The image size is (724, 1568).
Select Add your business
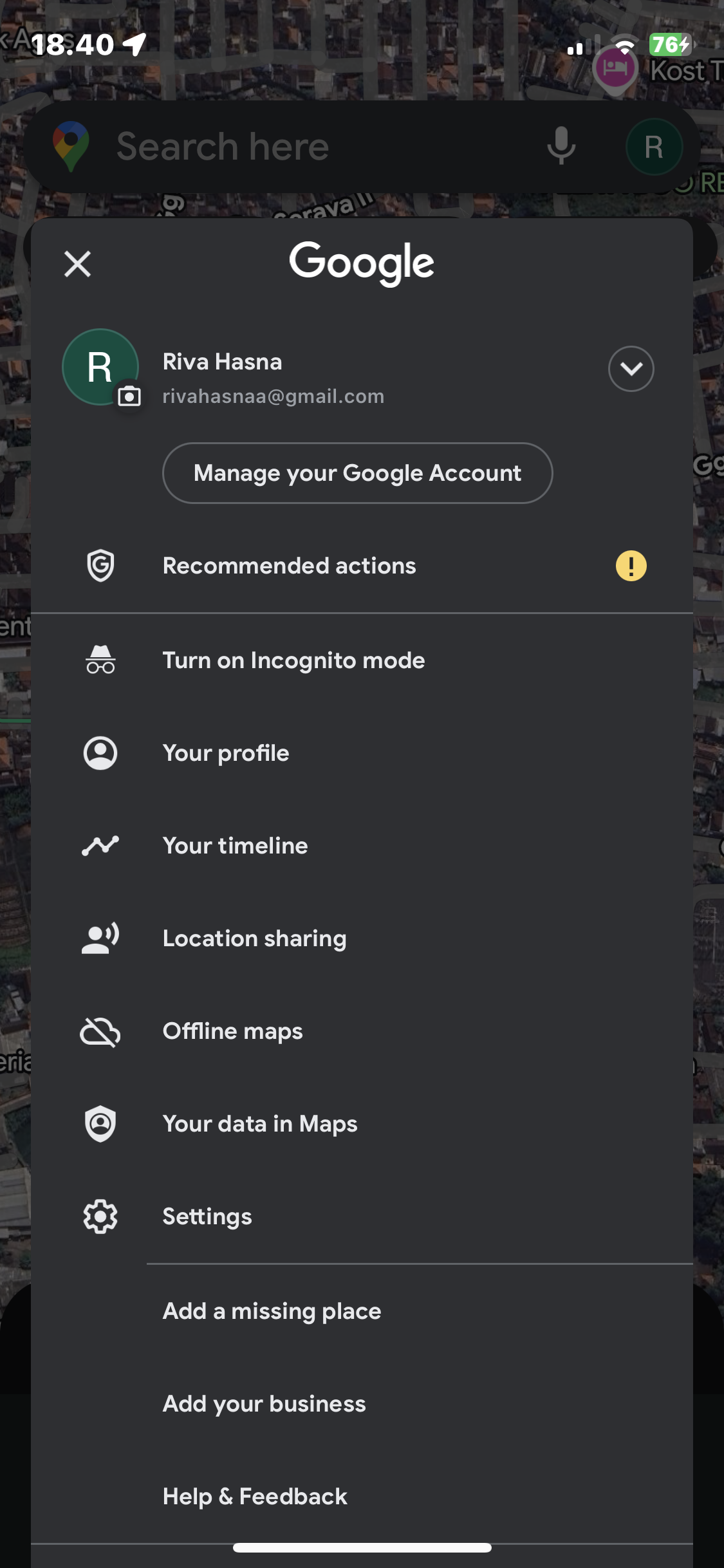click(x=362, y=1404)
